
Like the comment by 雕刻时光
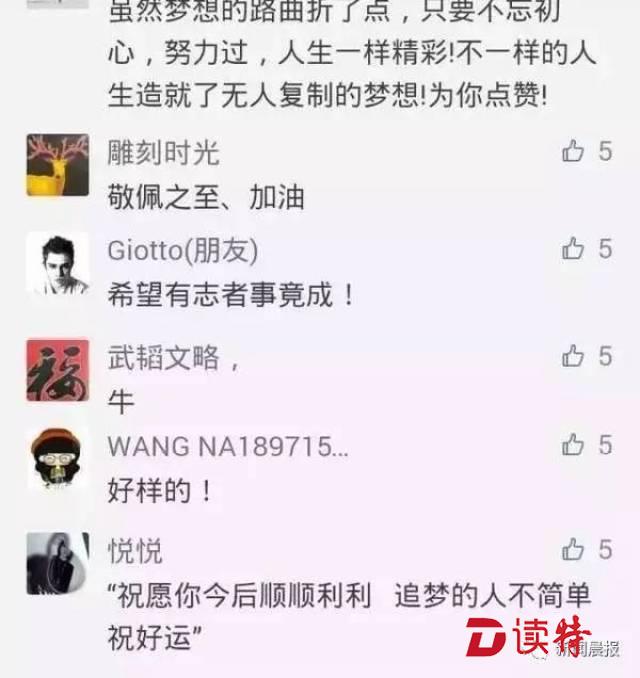pos(573,151)
